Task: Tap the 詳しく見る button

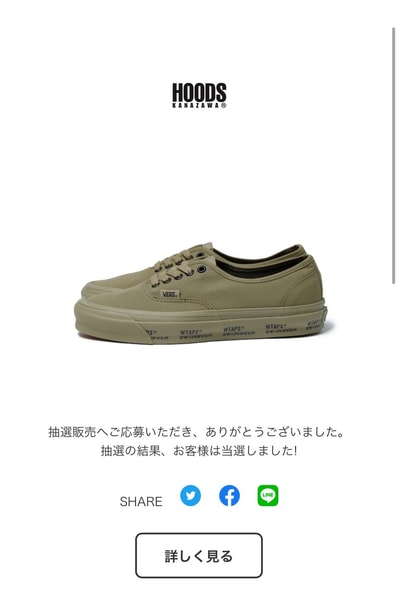Action: [x=199, y=555]
